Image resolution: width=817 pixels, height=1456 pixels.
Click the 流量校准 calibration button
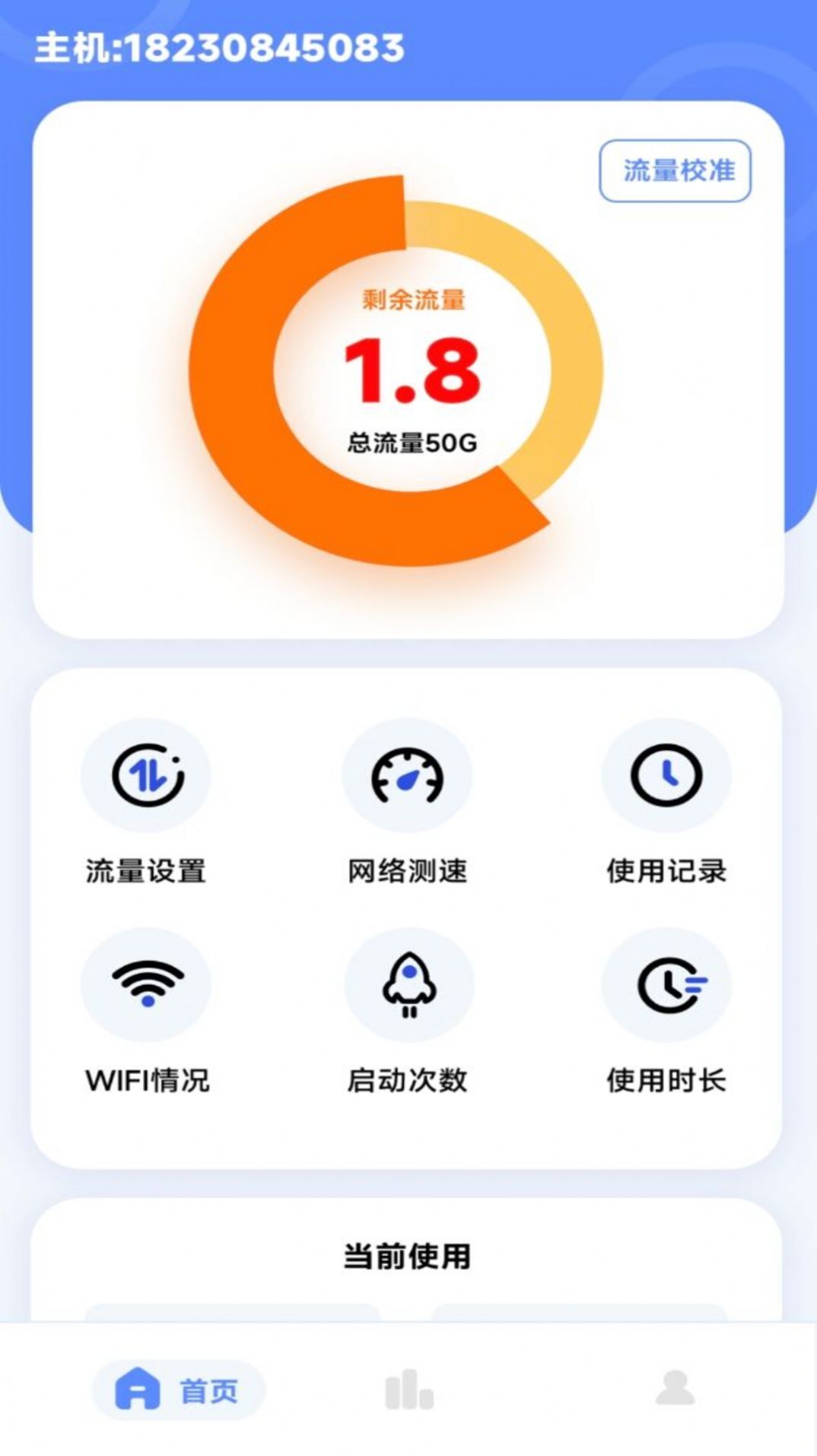pyautogui.click(x=676, y=171)
